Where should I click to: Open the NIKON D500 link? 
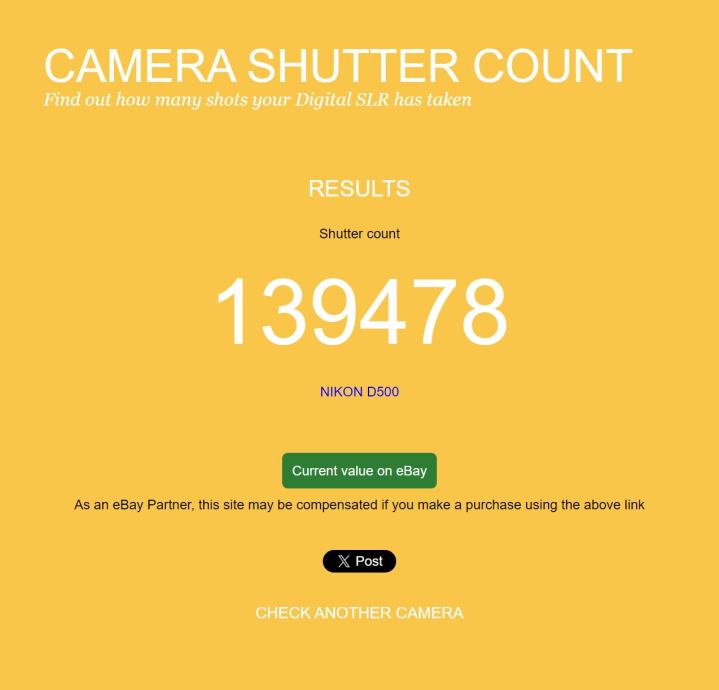[x=359, y=392]
